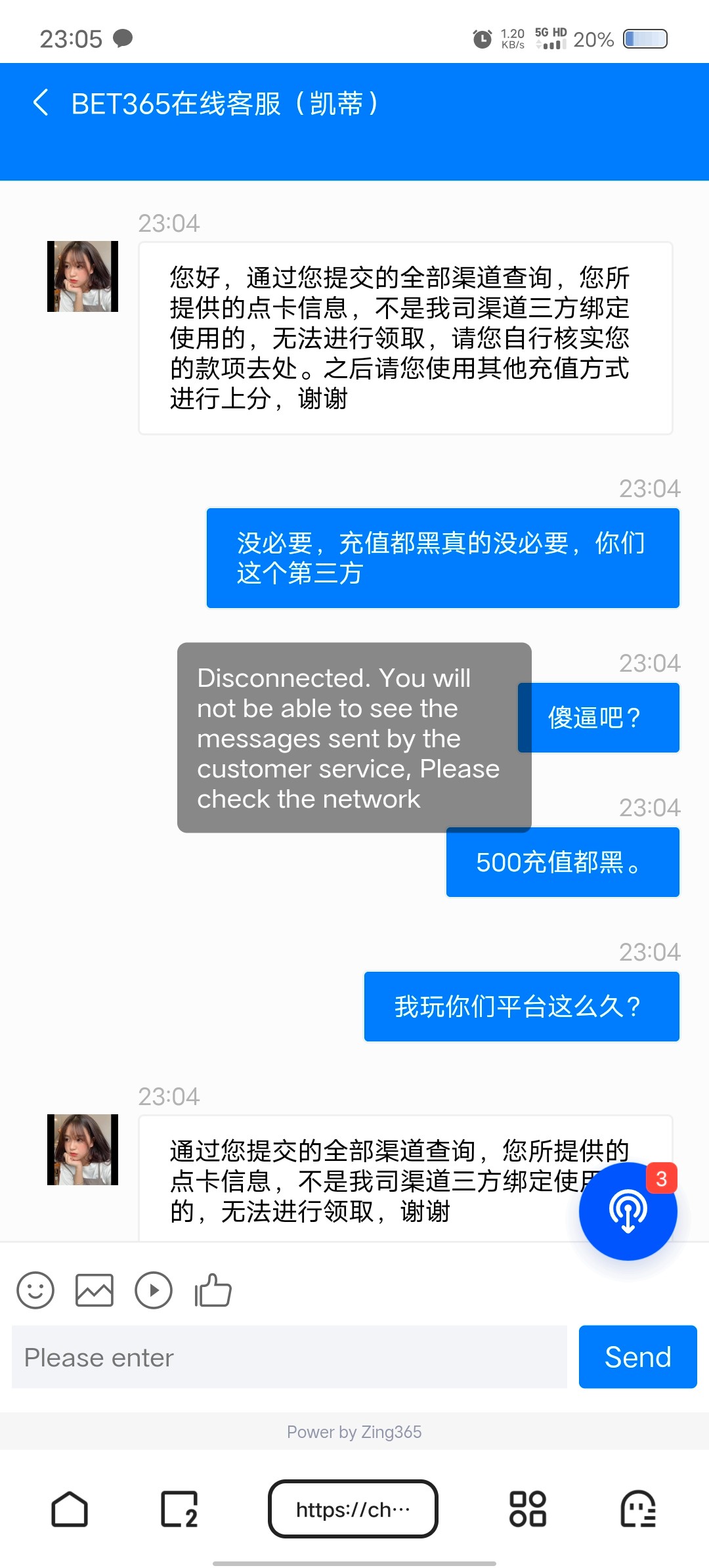Open the ghost icon in the browser toolbar
Viewport: 709px width, 1568px height.
pos(638,1509)
